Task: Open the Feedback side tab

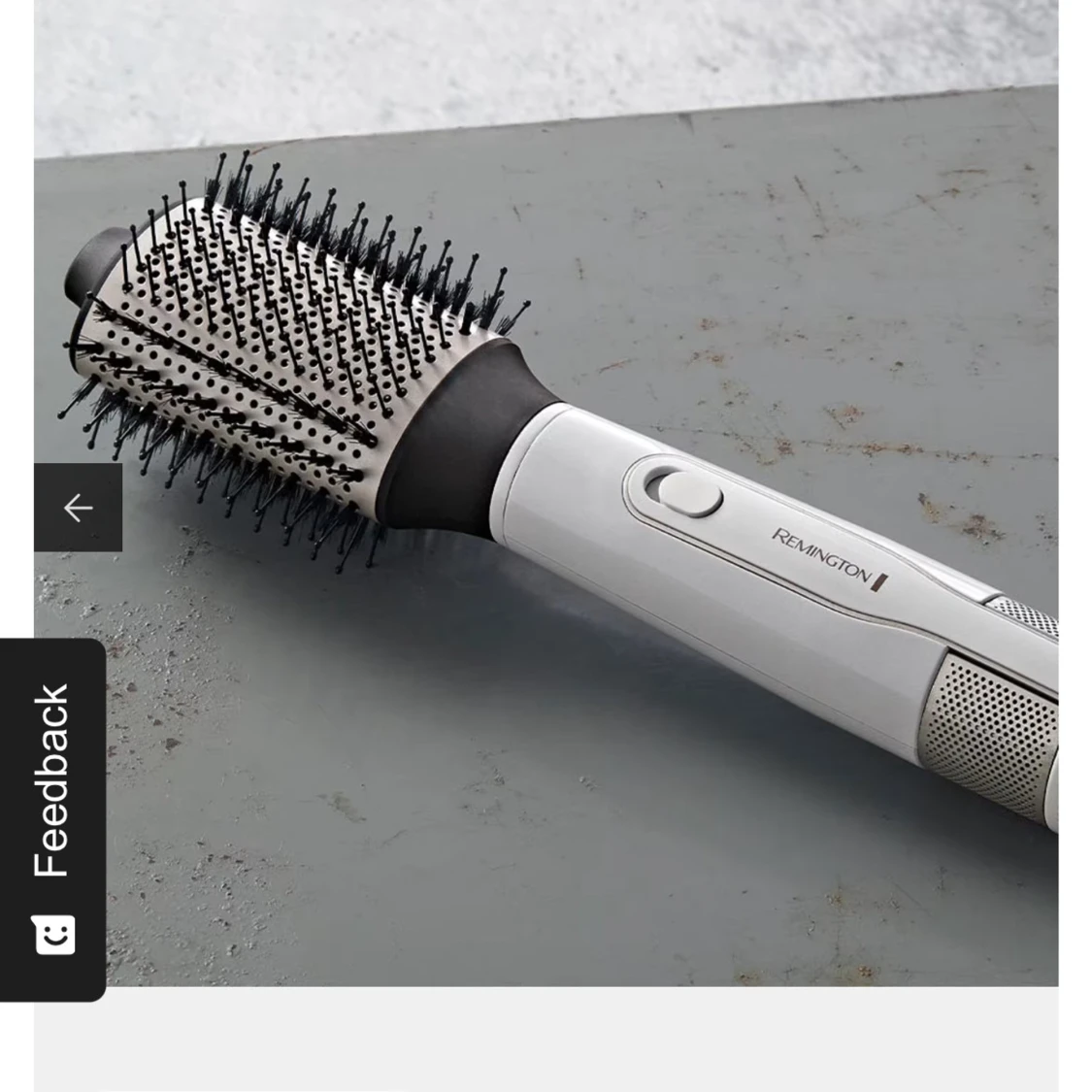Action: pos(52,818)
